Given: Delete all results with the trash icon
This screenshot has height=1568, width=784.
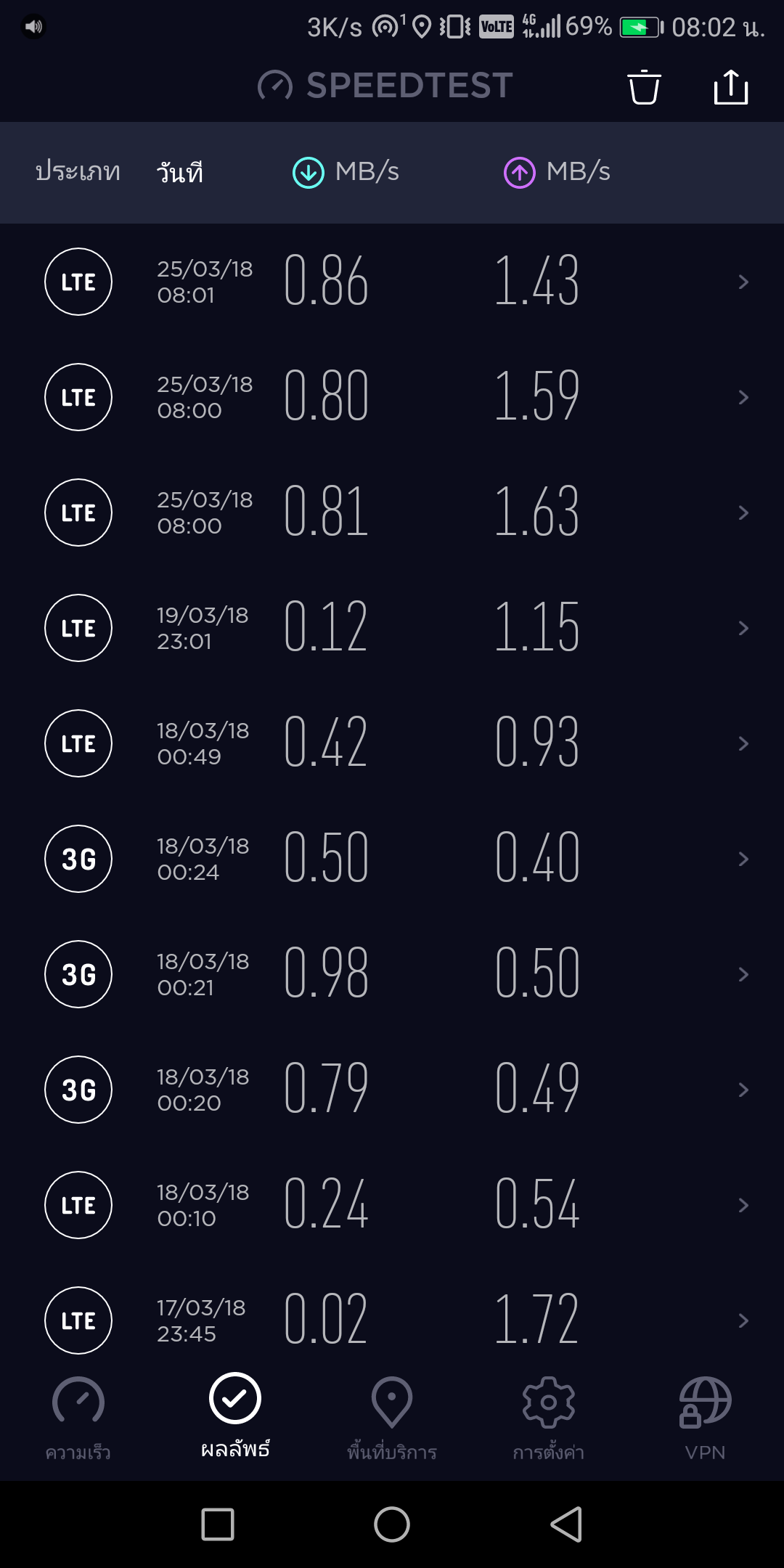Looking at the screenshot, I should (644, 87).
